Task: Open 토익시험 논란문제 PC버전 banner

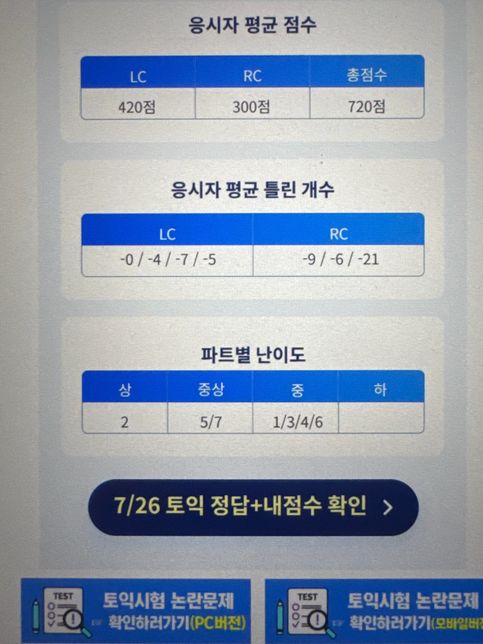Action: [136, 611]
